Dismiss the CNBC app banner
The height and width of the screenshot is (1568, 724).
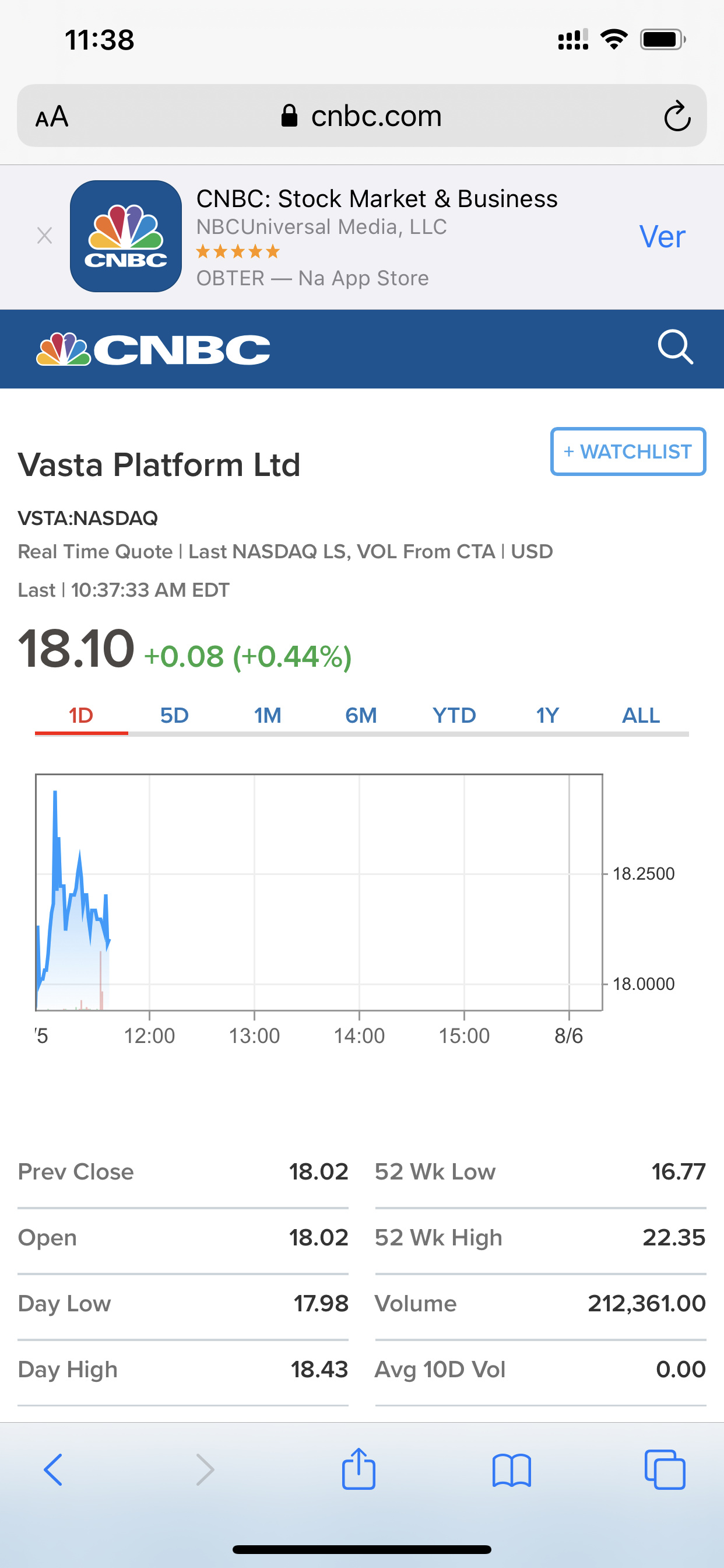pos(44,236)
